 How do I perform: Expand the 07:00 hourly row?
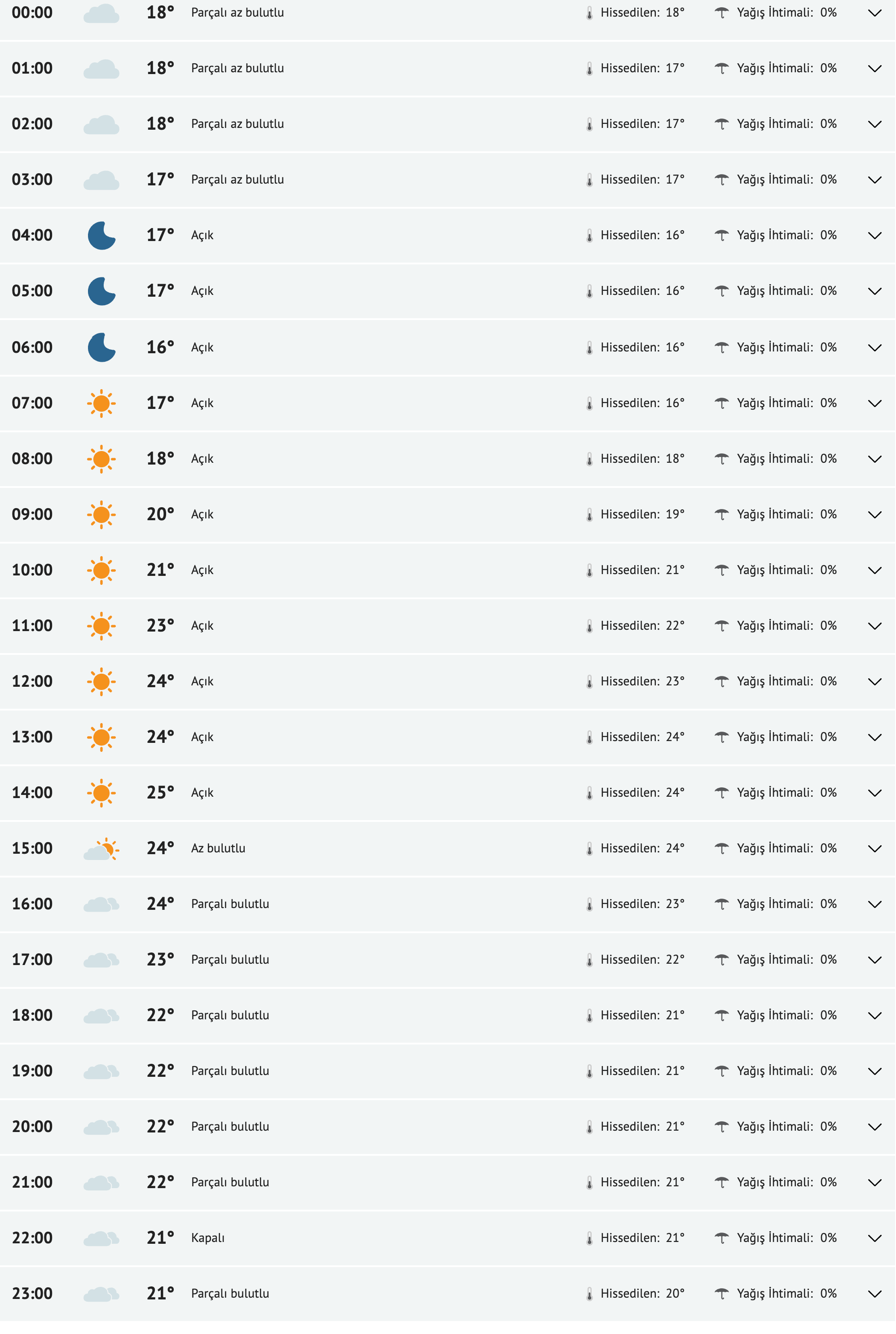(x=874, y=404)
